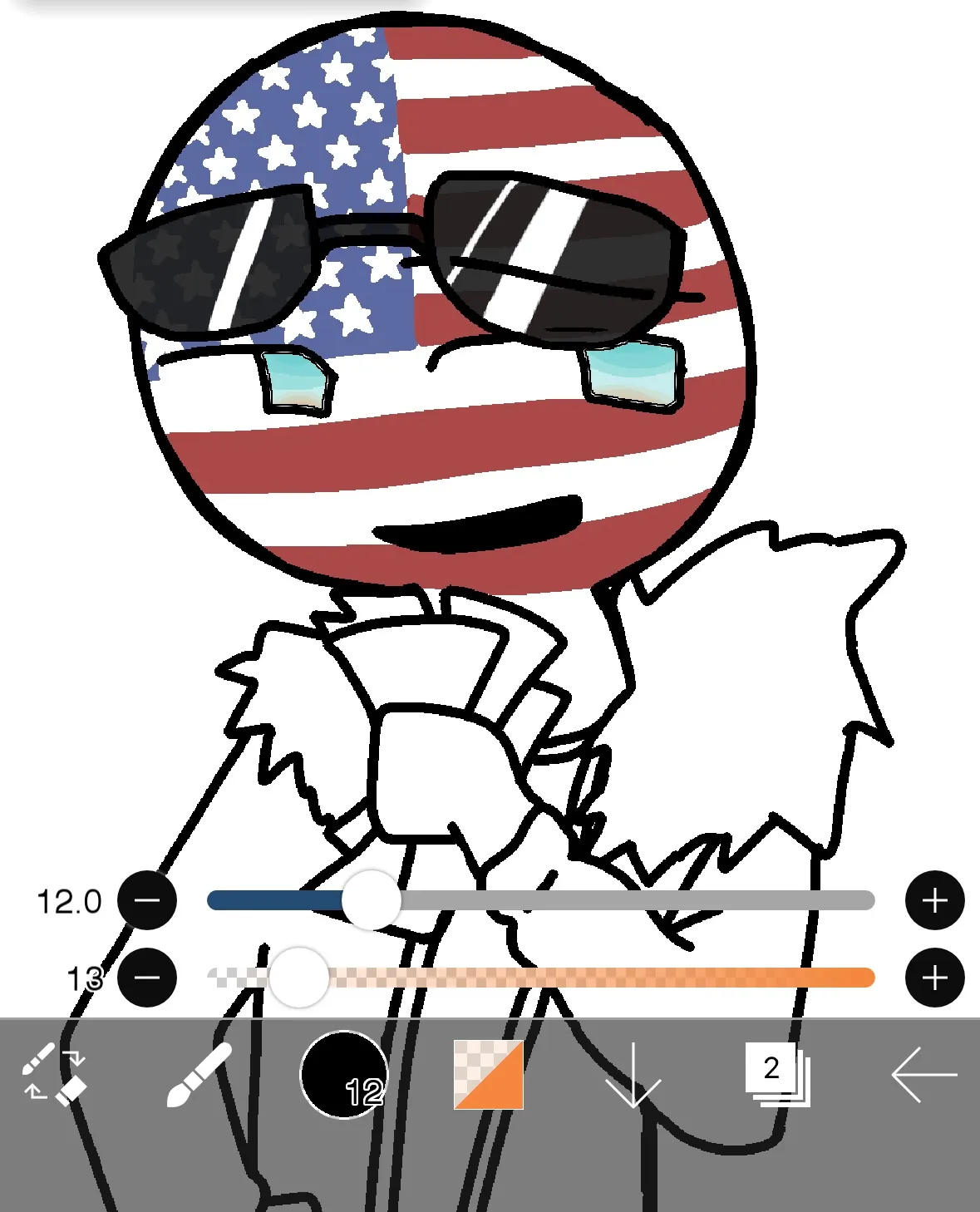Decrease opacity with the minus button
Image resolution: width=980 pixels, height=1212 pixels.
(x=147, y=977)
